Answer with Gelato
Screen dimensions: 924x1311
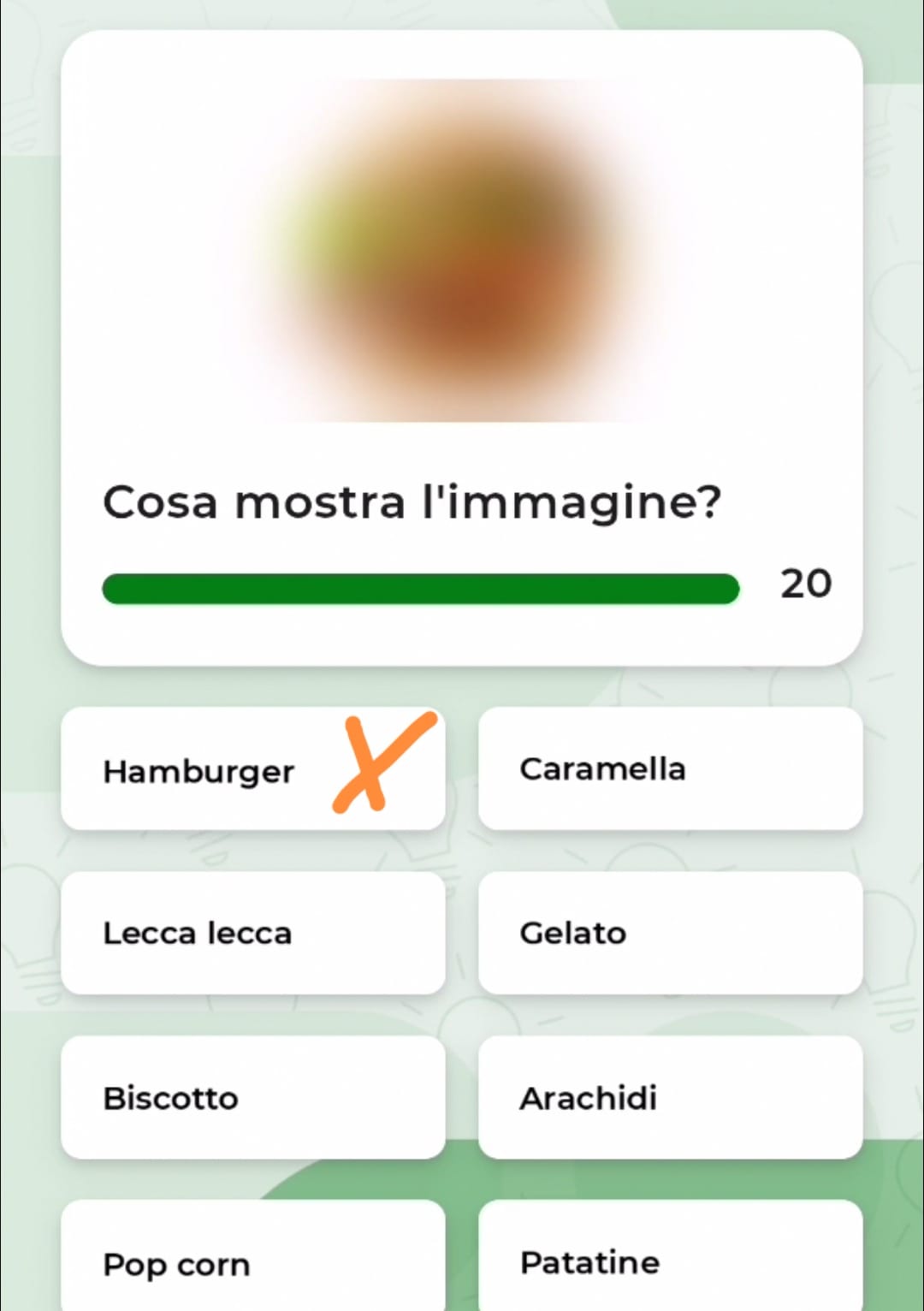pyautogui.click(x=670, y=933)
